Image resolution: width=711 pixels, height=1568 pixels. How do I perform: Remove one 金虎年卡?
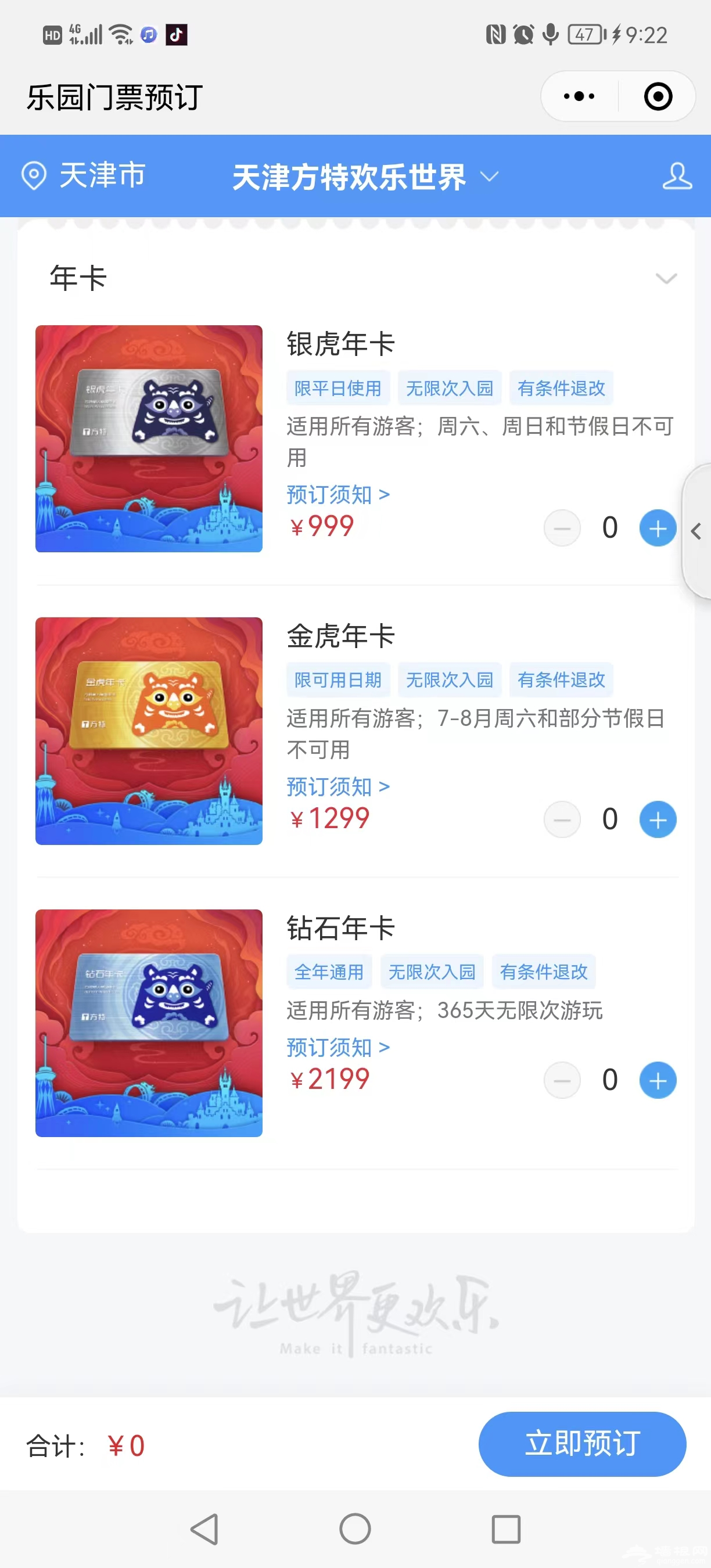[562, 820]
